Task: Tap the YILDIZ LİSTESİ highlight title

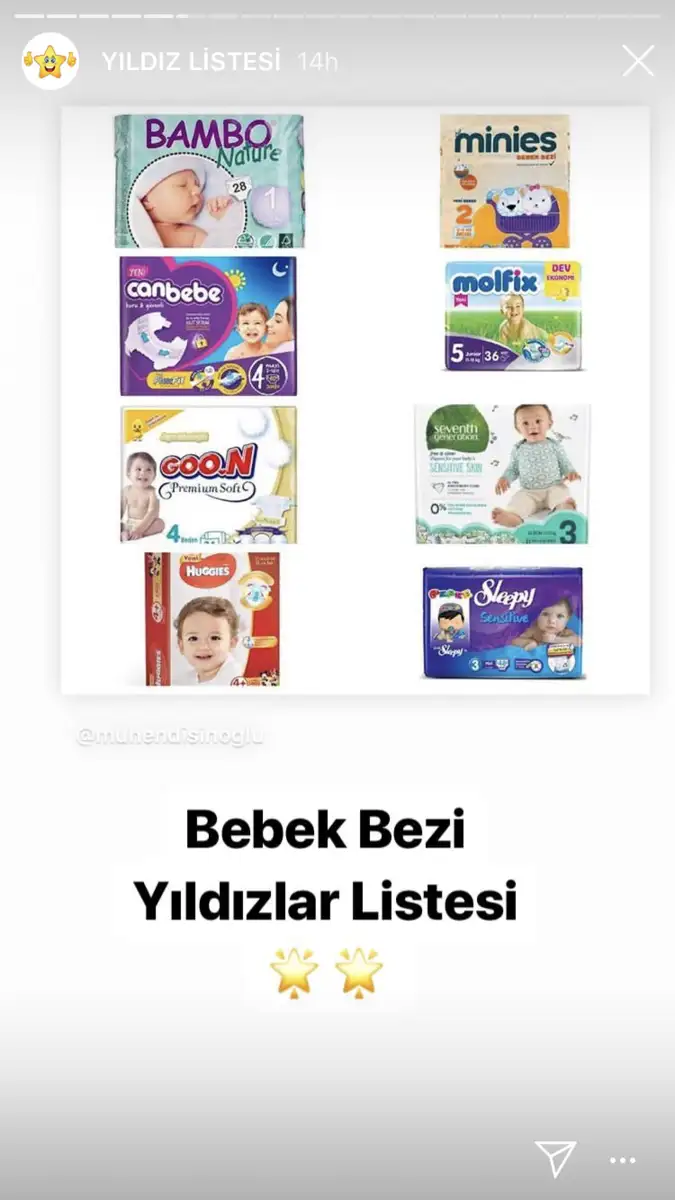Action: (x=191, y=61)
